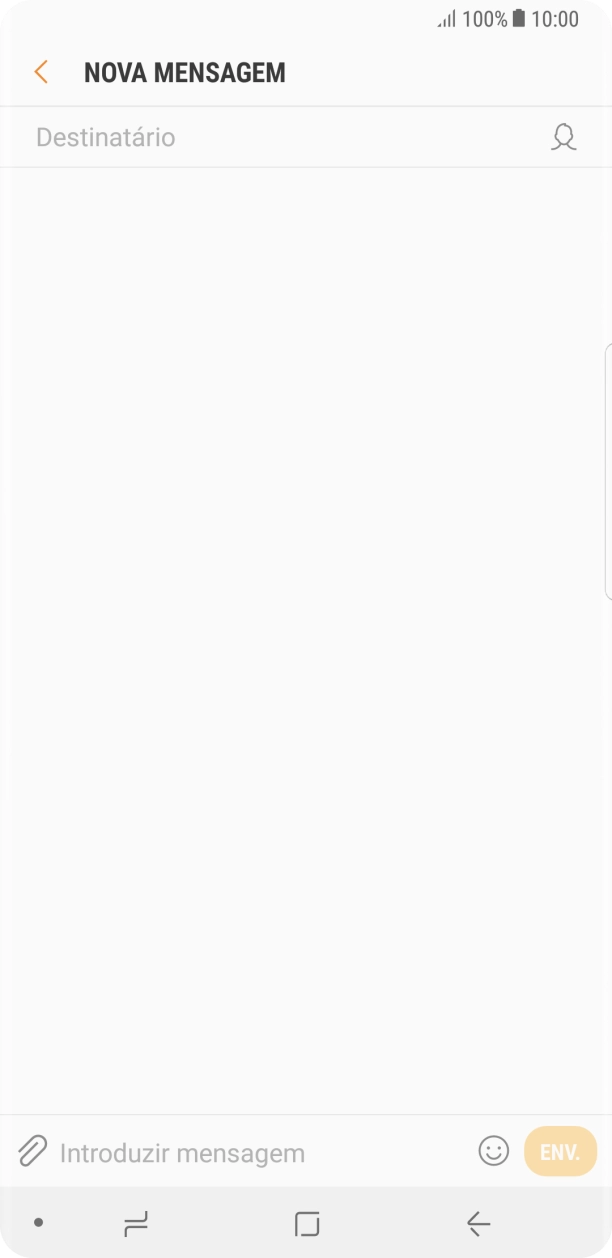Open the contacts picker icon
The height and width of the screenshot is (1258, 612).
pyautogui.click(x=564, y=137)
